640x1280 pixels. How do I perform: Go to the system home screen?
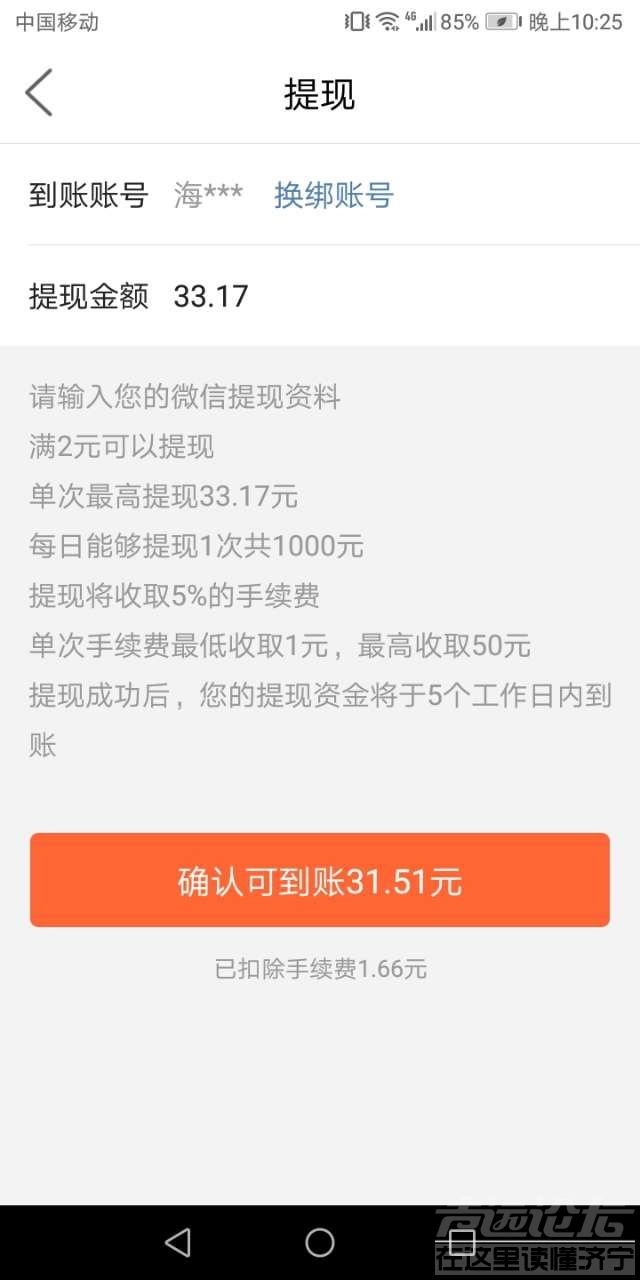[319, 1242]
